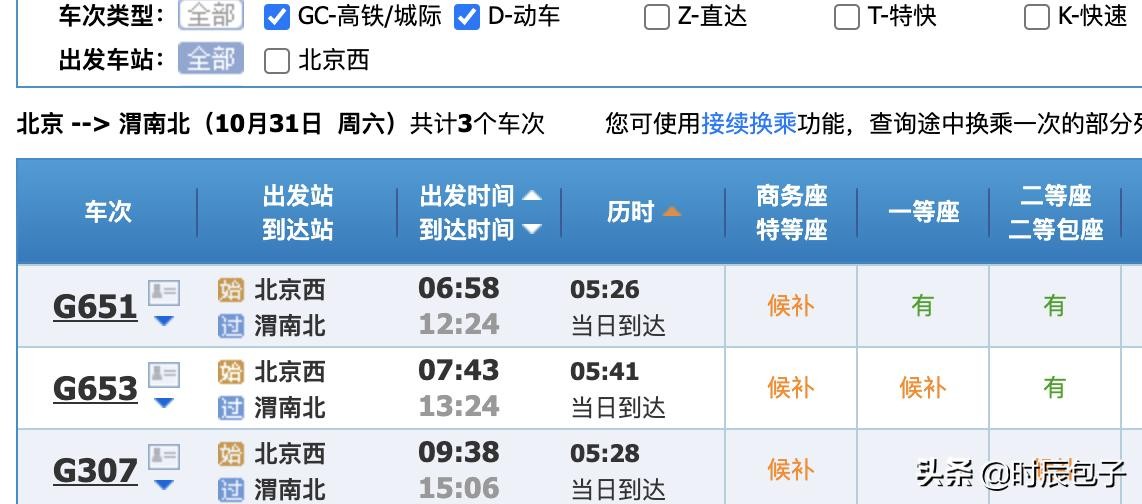Open train G653 details
Image resolution: width=1142 pixels, height=504 pixels.
tap(95, 388)
